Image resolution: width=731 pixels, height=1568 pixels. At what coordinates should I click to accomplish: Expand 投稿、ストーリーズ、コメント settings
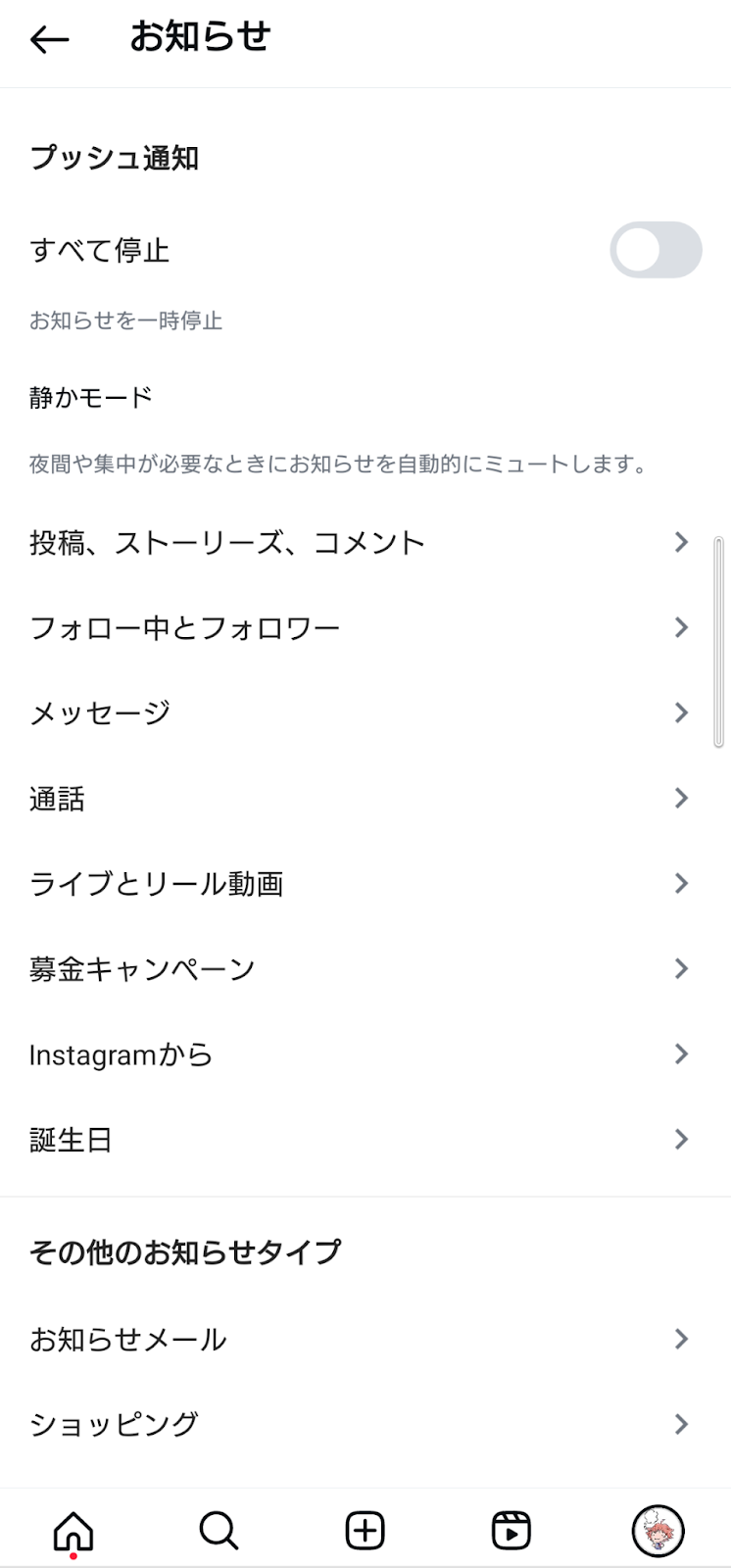[365, 542]
